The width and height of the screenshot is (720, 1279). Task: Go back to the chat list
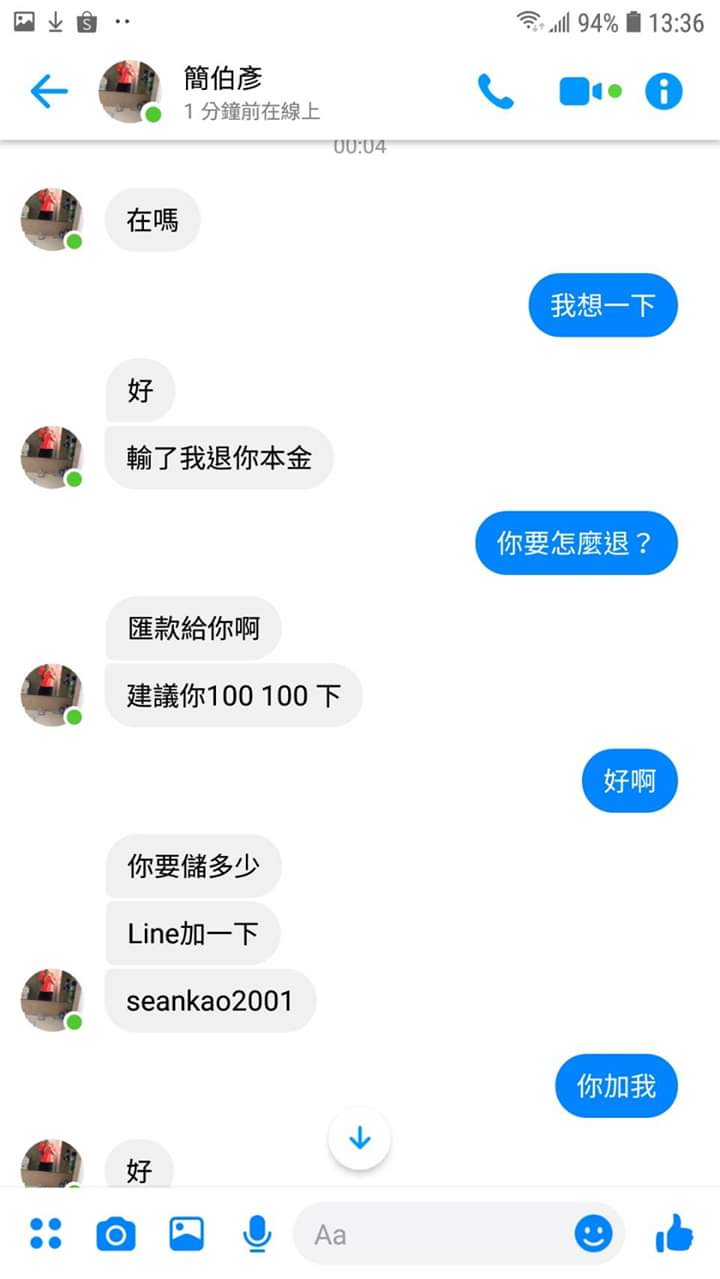click(48, 92)
